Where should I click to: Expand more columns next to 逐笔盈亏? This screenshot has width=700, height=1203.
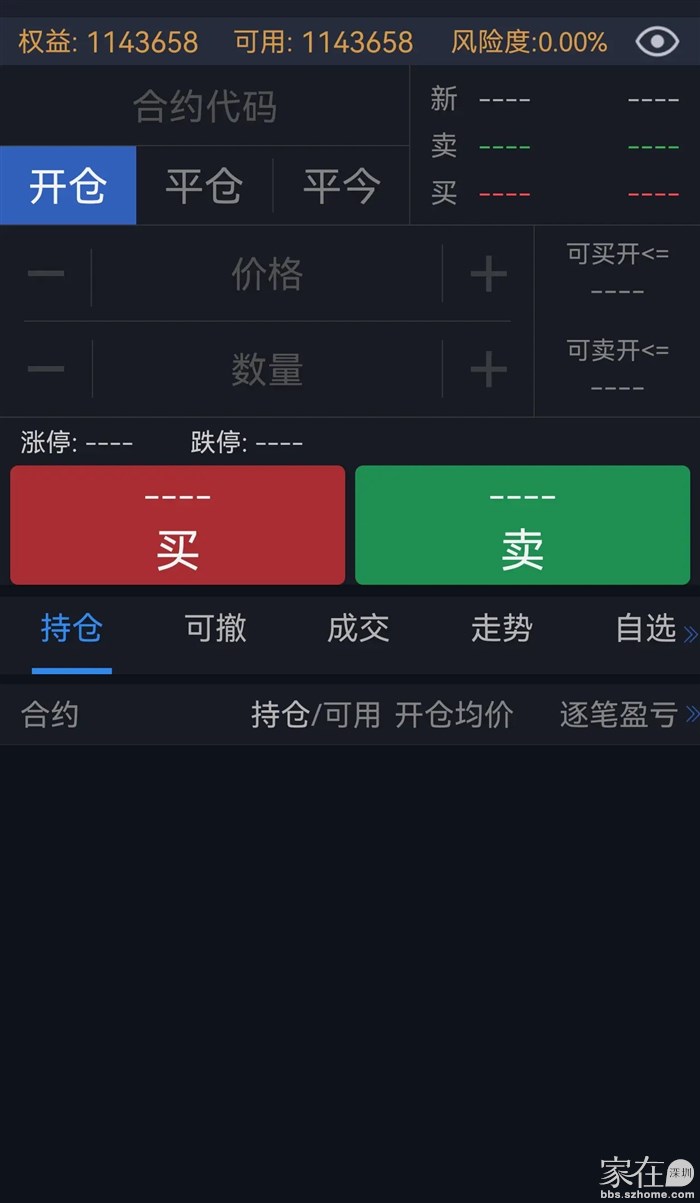[691, 715]
